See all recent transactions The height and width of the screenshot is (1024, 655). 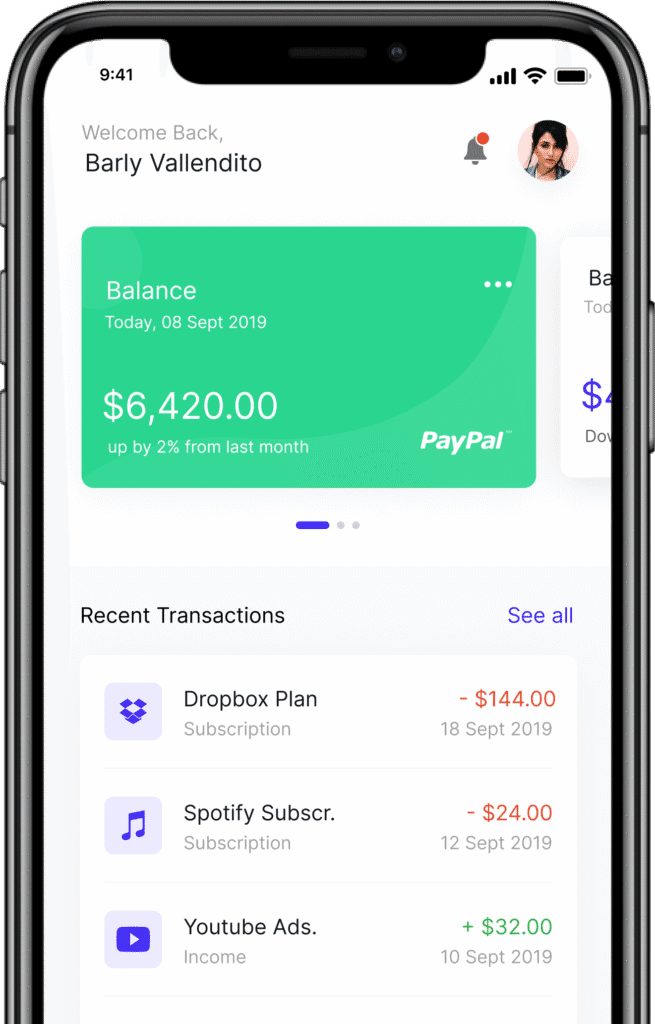click(540, 615)
